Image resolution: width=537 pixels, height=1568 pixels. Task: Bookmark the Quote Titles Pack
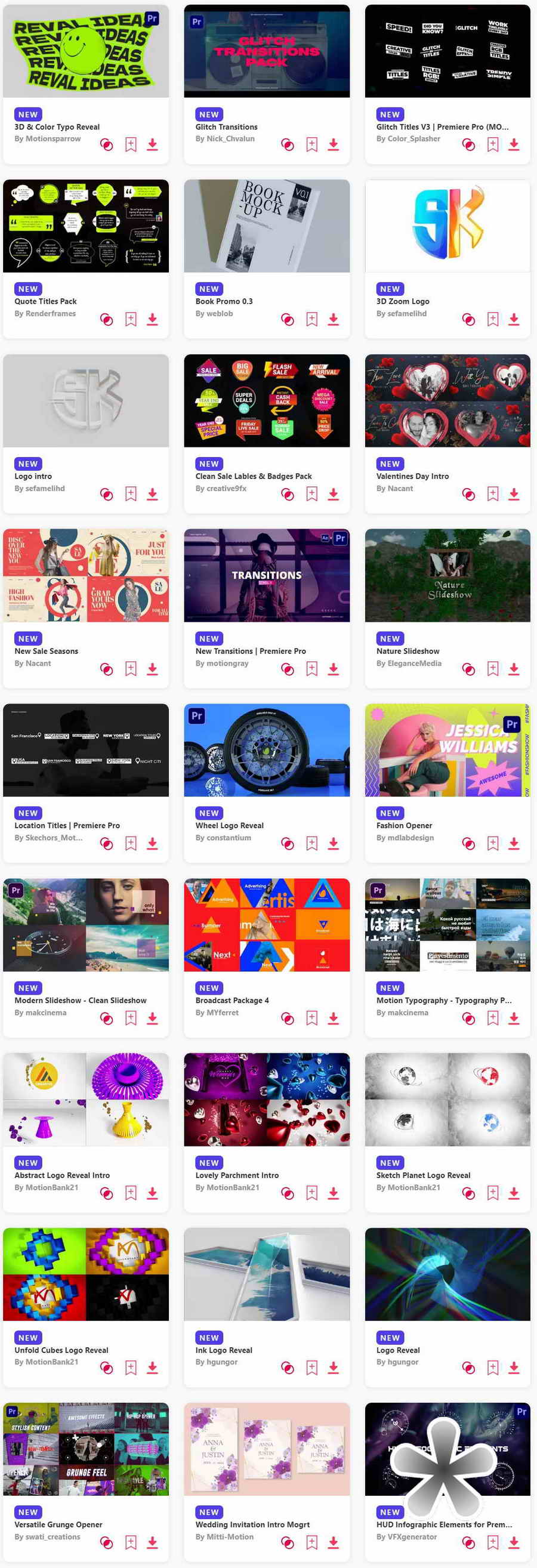(130, 320)
